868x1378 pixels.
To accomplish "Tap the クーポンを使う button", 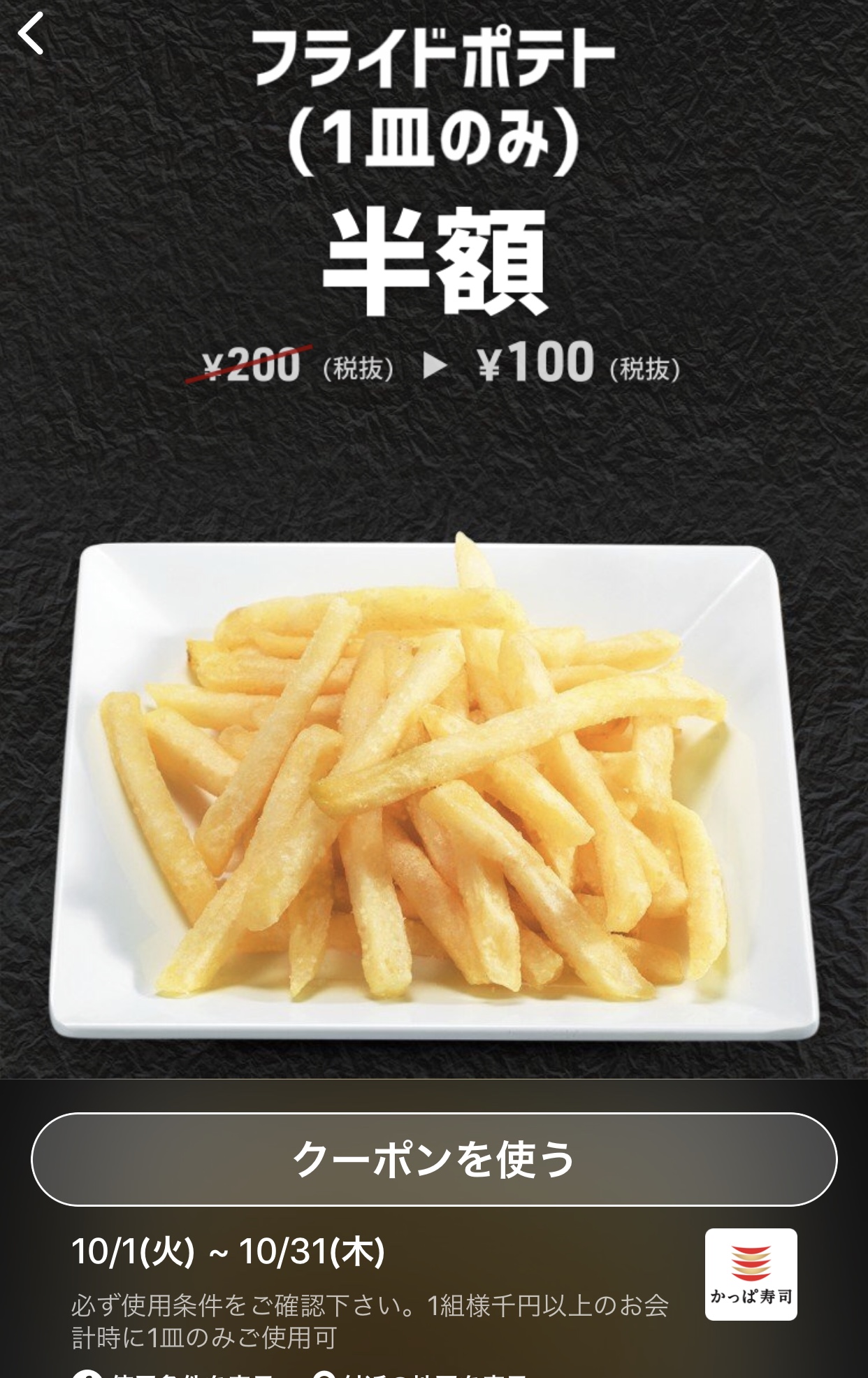I will (x=434, y=1159).
